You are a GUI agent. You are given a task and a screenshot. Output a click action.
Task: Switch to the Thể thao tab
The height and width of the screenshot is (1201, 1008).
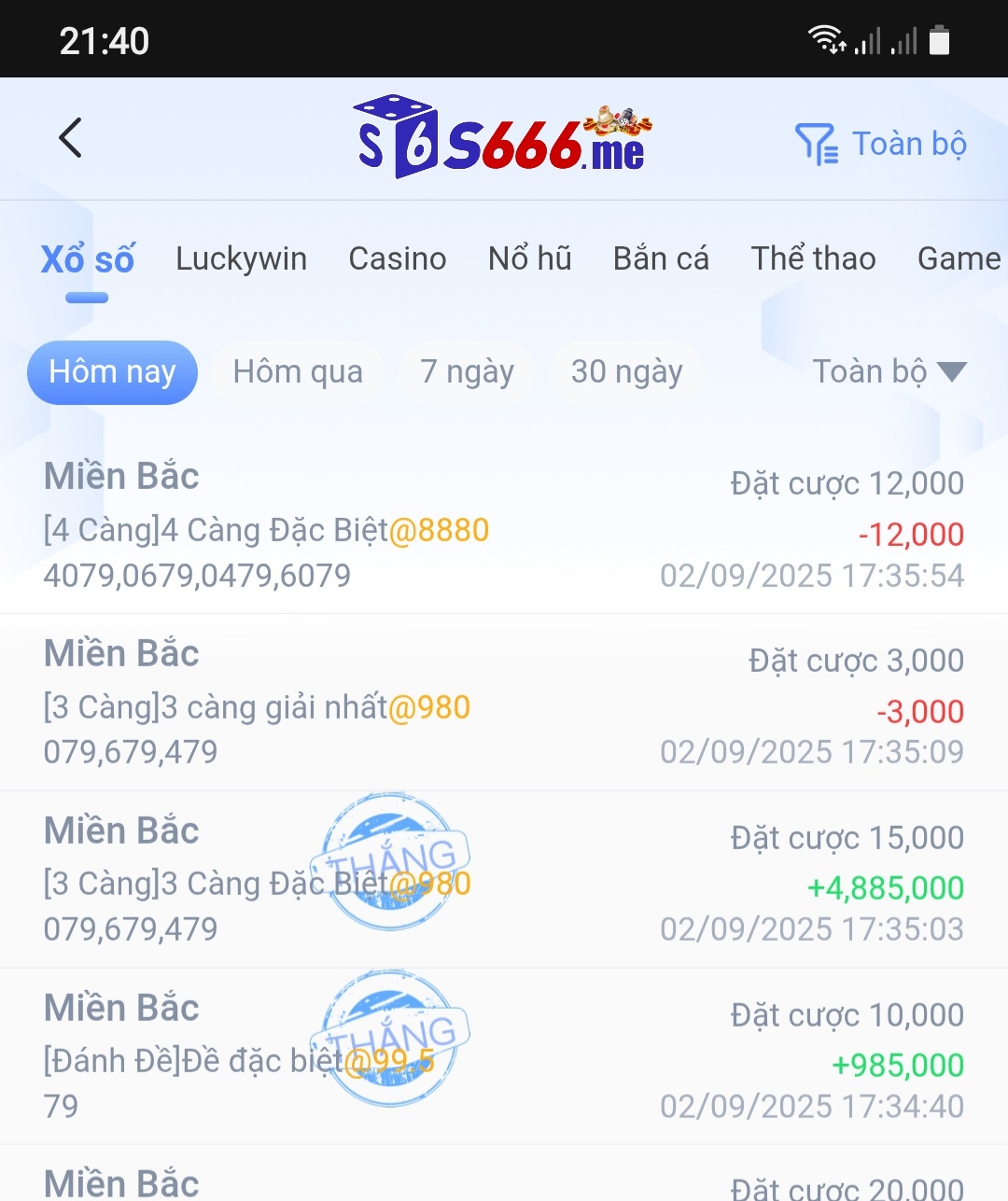click(x=813, y=258)
